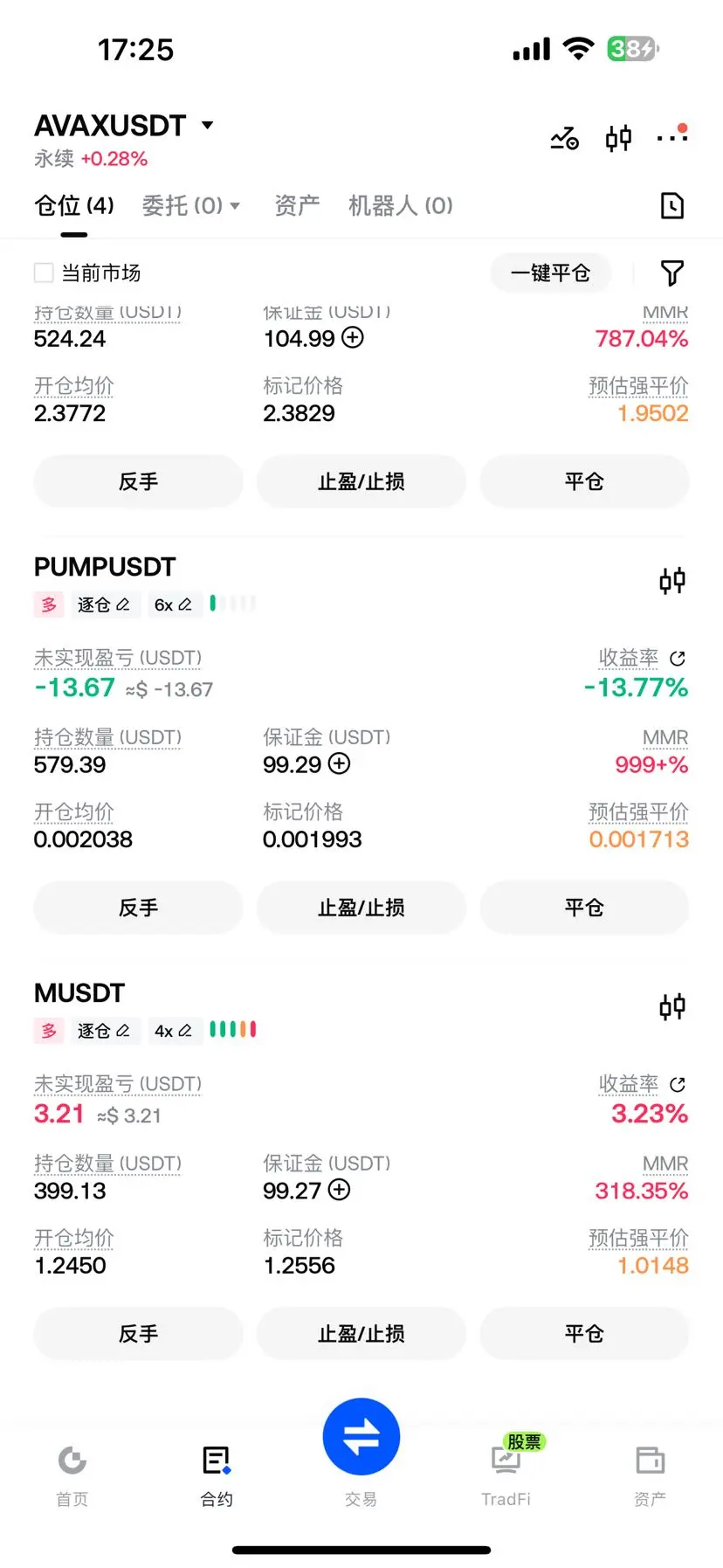Image resolution: width=723 pixels, height=1568 pixels.
Task: Tap 反手 for the PUMPUSDT position
Action: coord(138,908)
